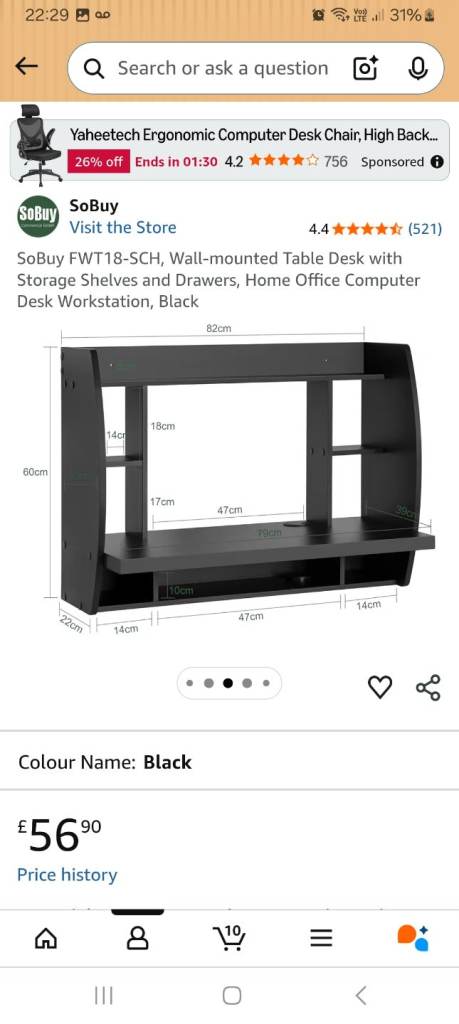This screenshot has width=459, height=1024.
Task: Tap the system home button
Action: 232,995
